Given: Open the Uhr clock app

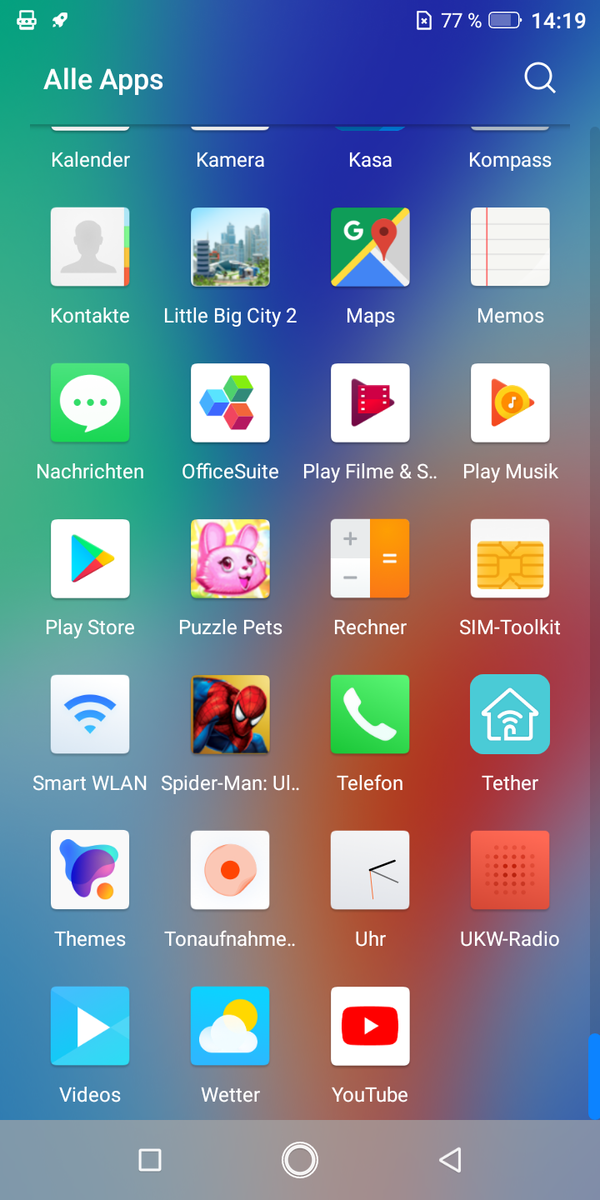Looking at the screenshot, I should 370,871.
